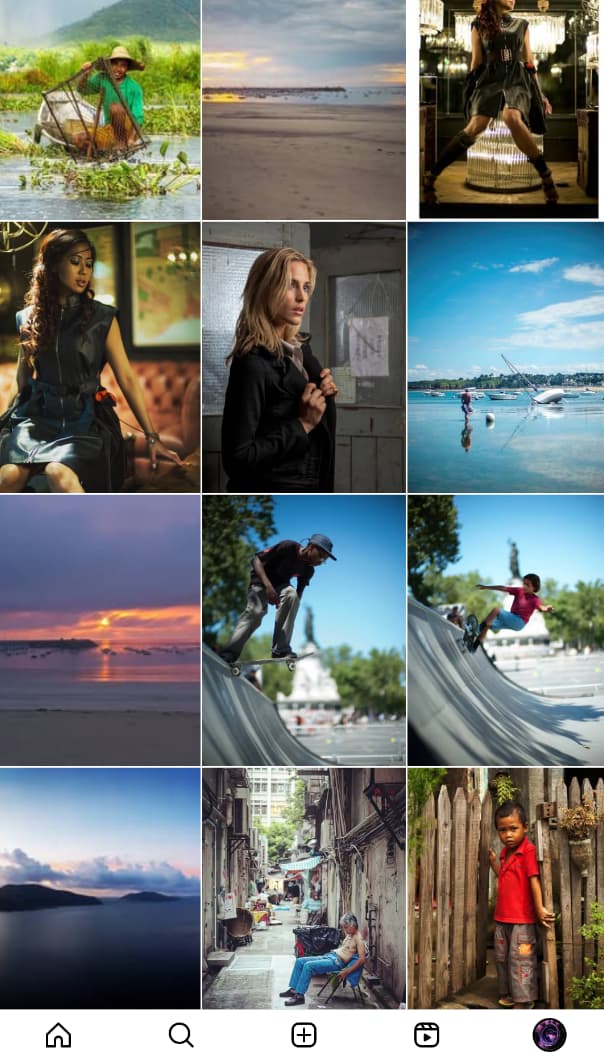Open the skateboarder in cap photo
The image size is (604, 1057).
click(x=304, y=630)
